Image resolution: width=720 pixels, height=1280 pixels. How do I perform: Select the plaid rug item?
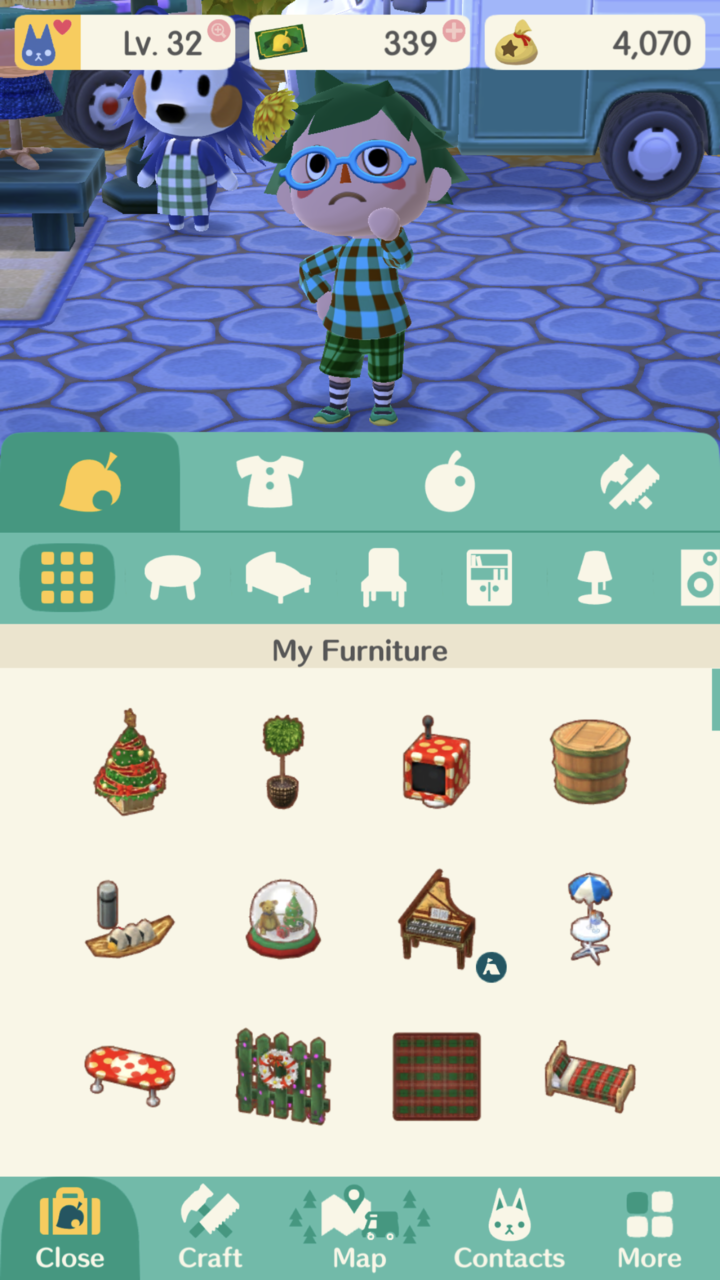tap(436, 1076)
